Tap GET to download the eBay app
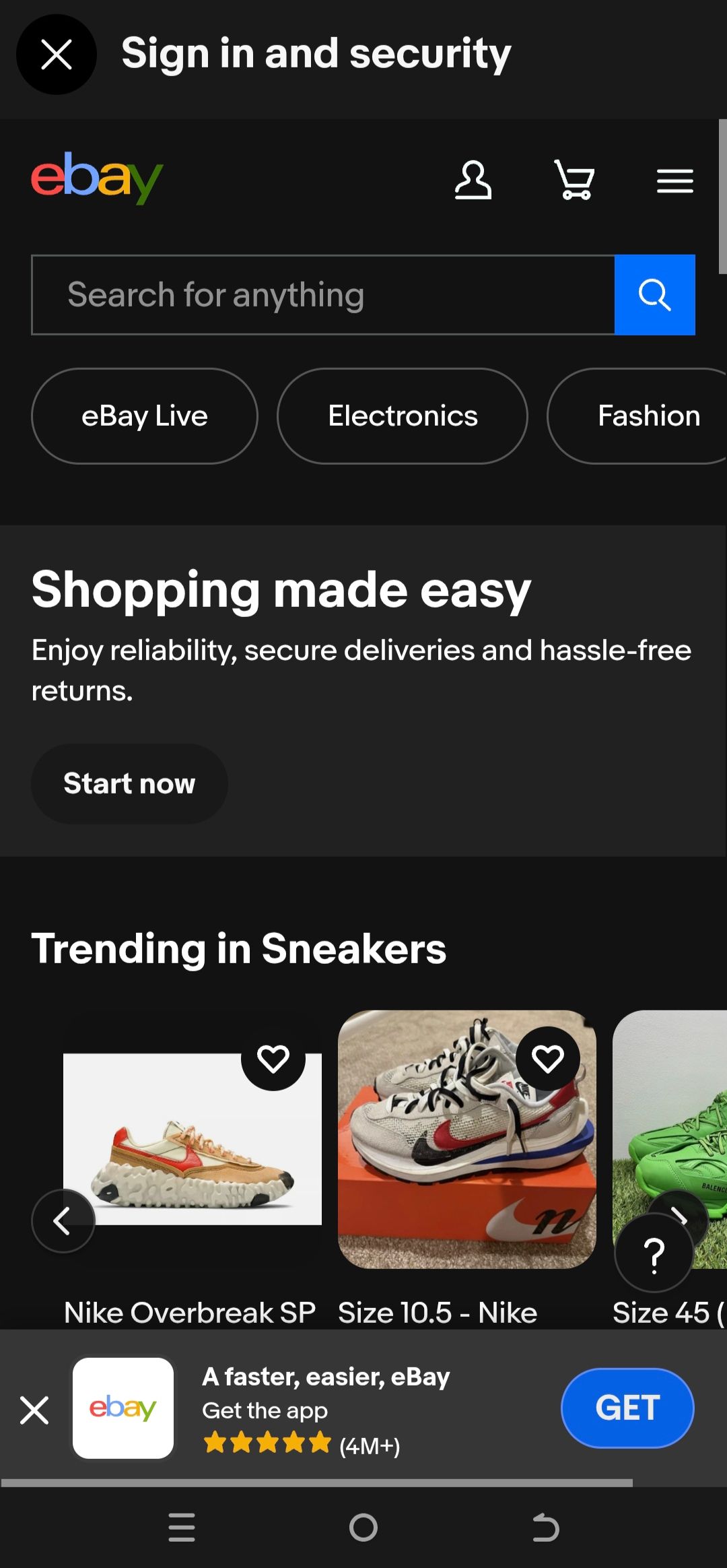The width and height of the screenshot is (727, 1568). [x=627, y=1408]
